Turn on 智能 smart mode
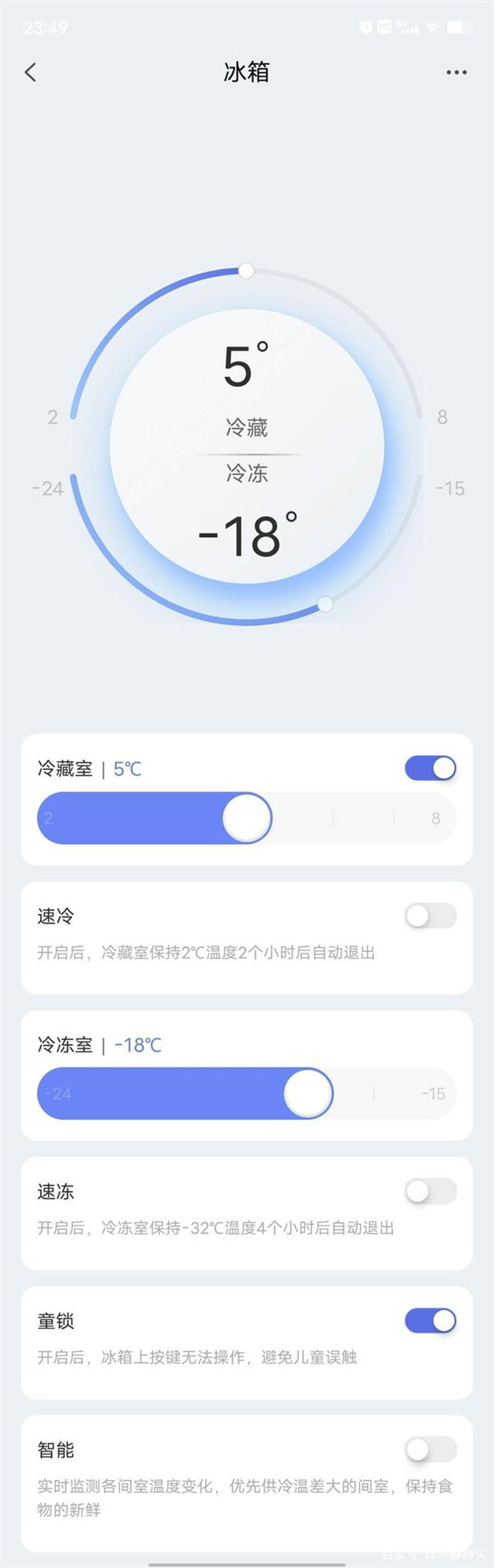494x1568 pixels. [x=431, y=1449]
